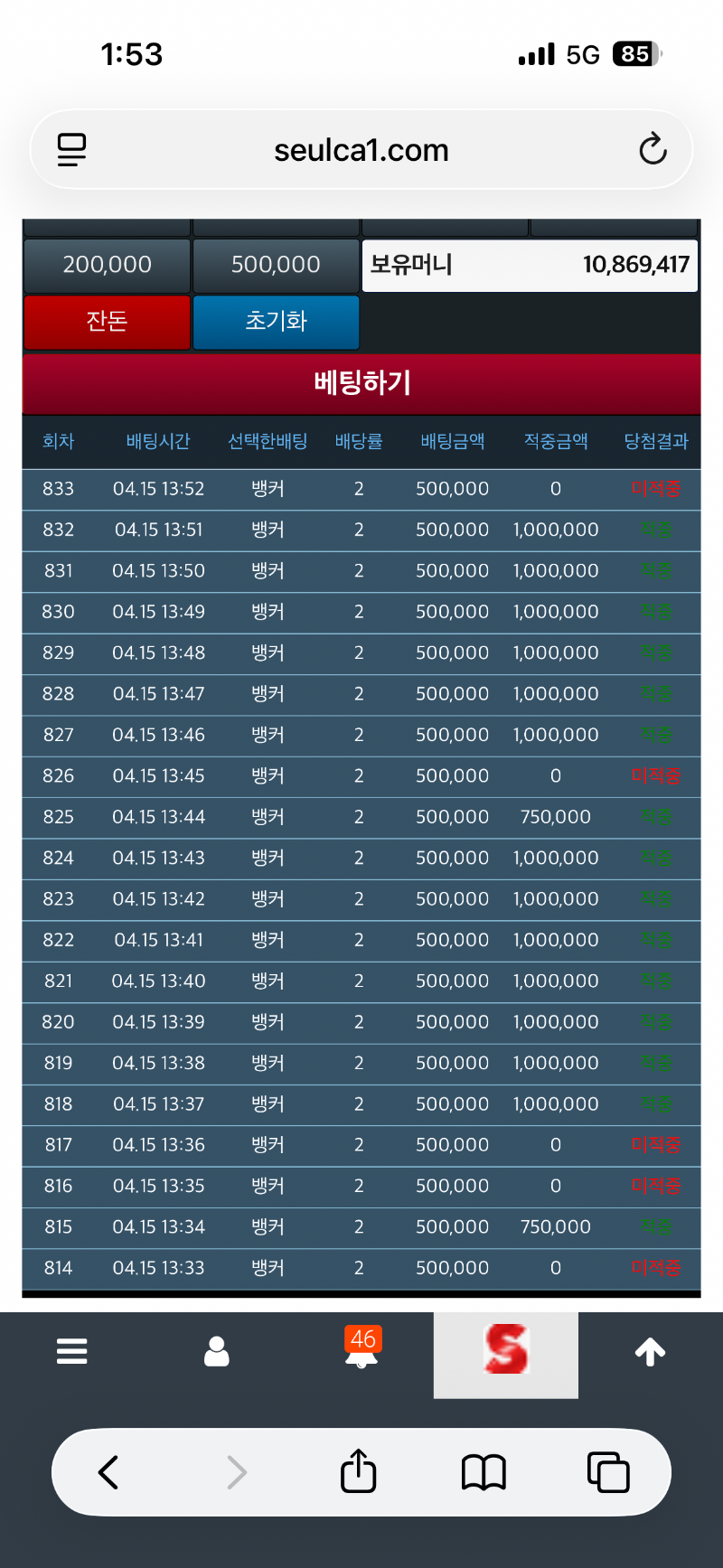Select the 당첨결과 column header
The image size is (723, 1568).
coord(657,442)
